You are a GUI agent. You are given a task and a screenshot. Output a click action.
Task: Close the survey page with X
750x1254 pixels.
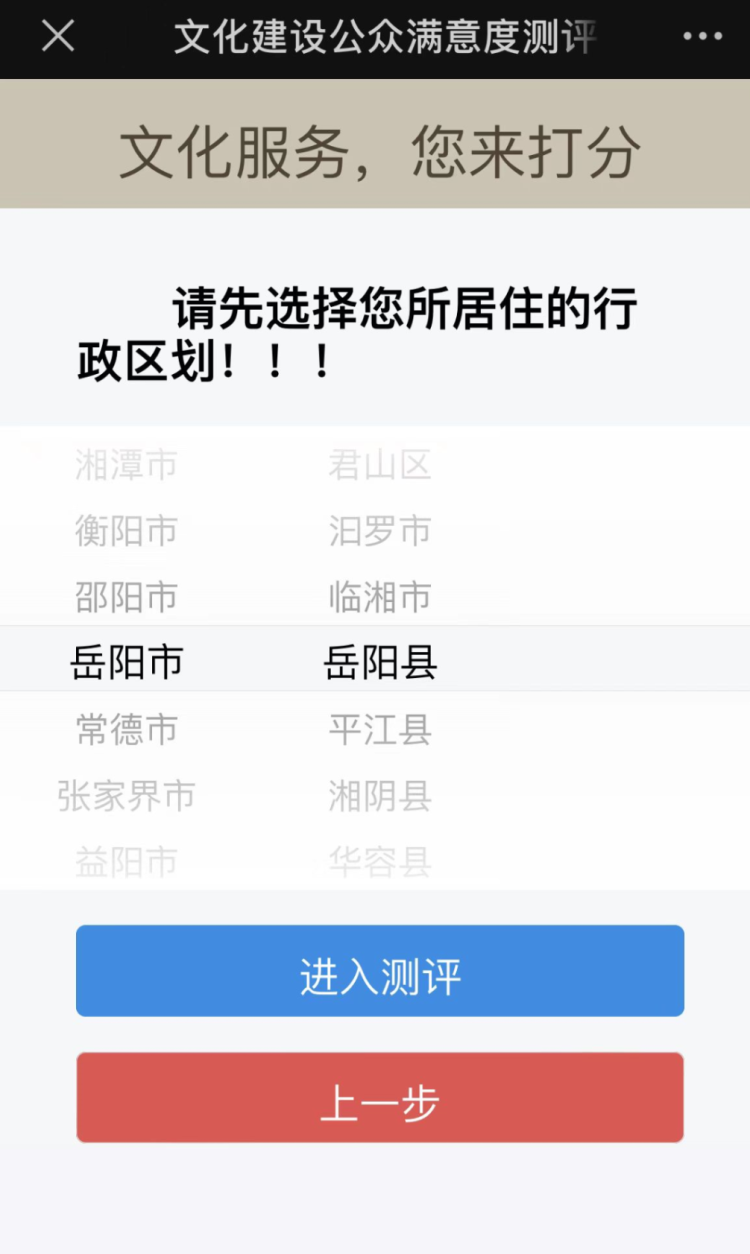58,37
